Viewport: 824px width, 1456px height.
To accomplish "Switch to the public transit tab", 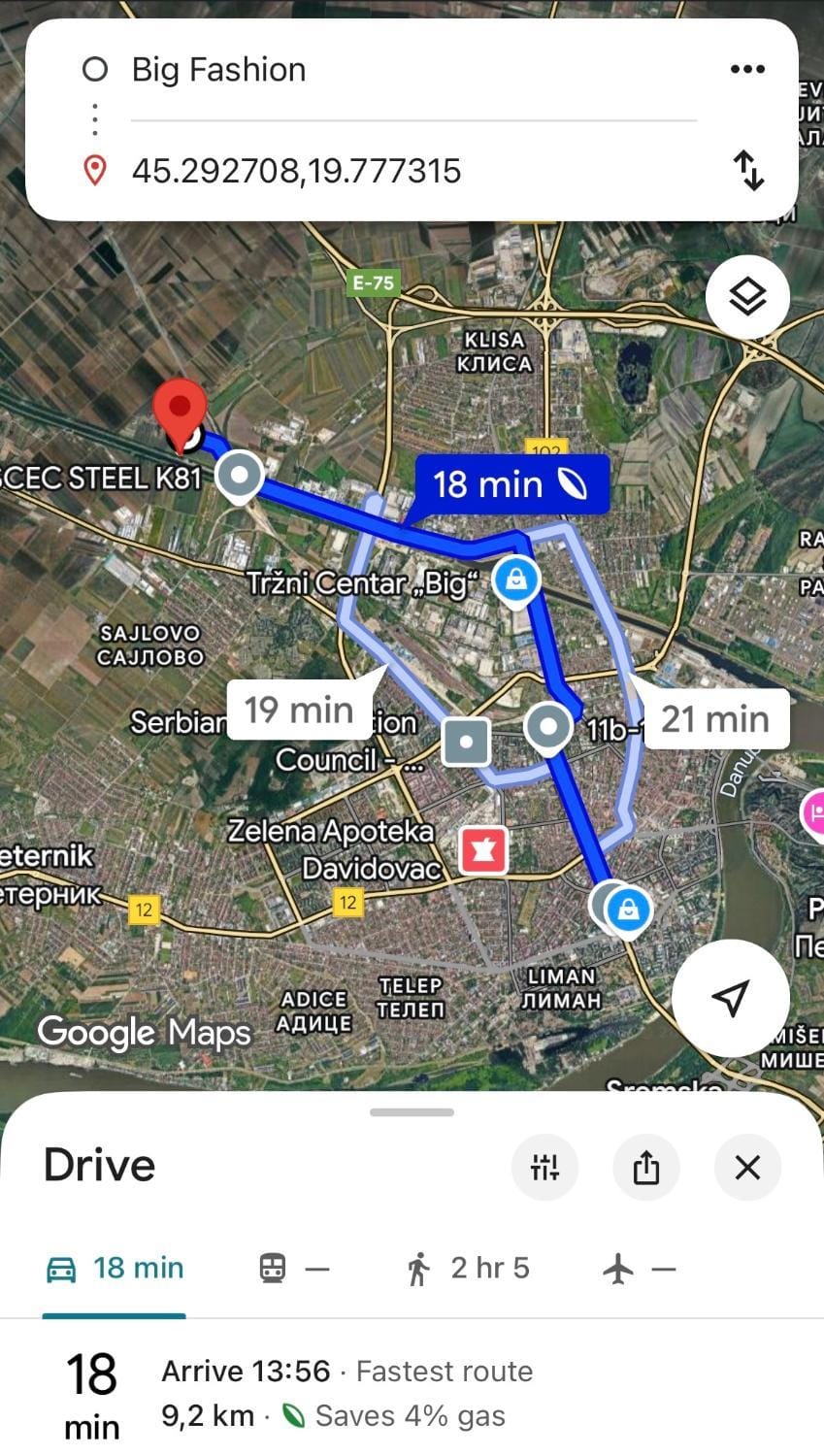I will pyautogui.click(x=294, y=1269).
